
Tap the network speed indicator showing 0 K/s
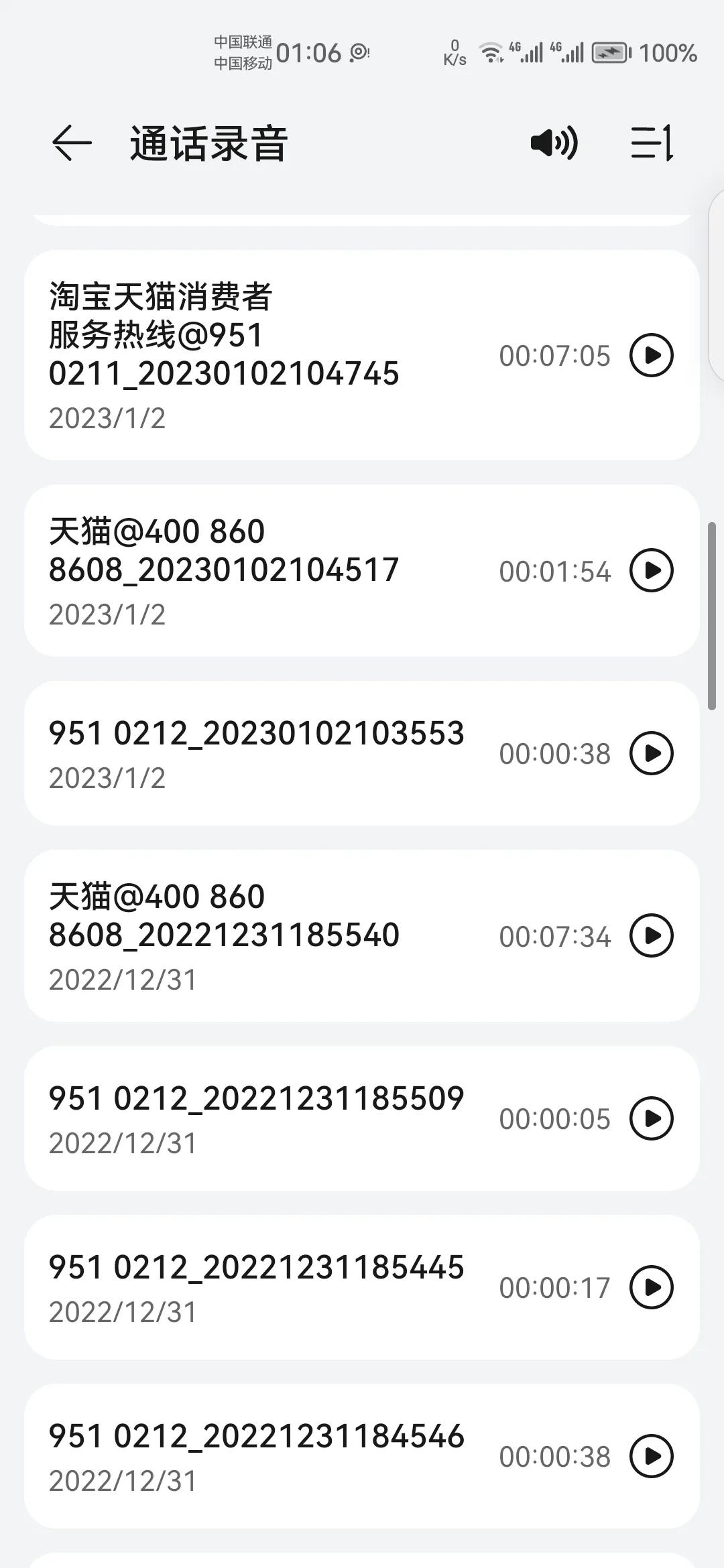[453, 52]
